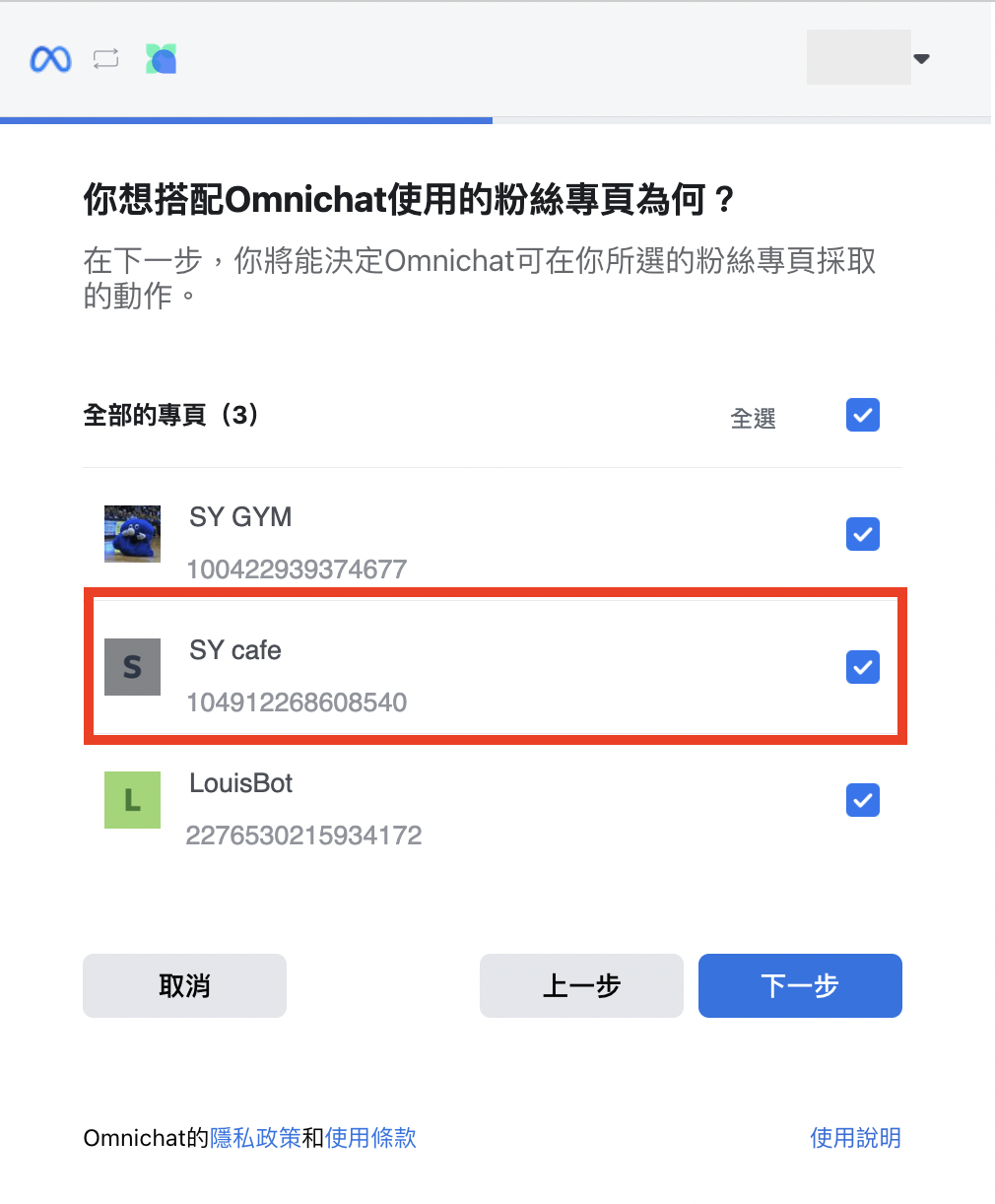Untick the LouisBot page checkbox
The image size is (995, 1204).
click(x=862, y=800)
